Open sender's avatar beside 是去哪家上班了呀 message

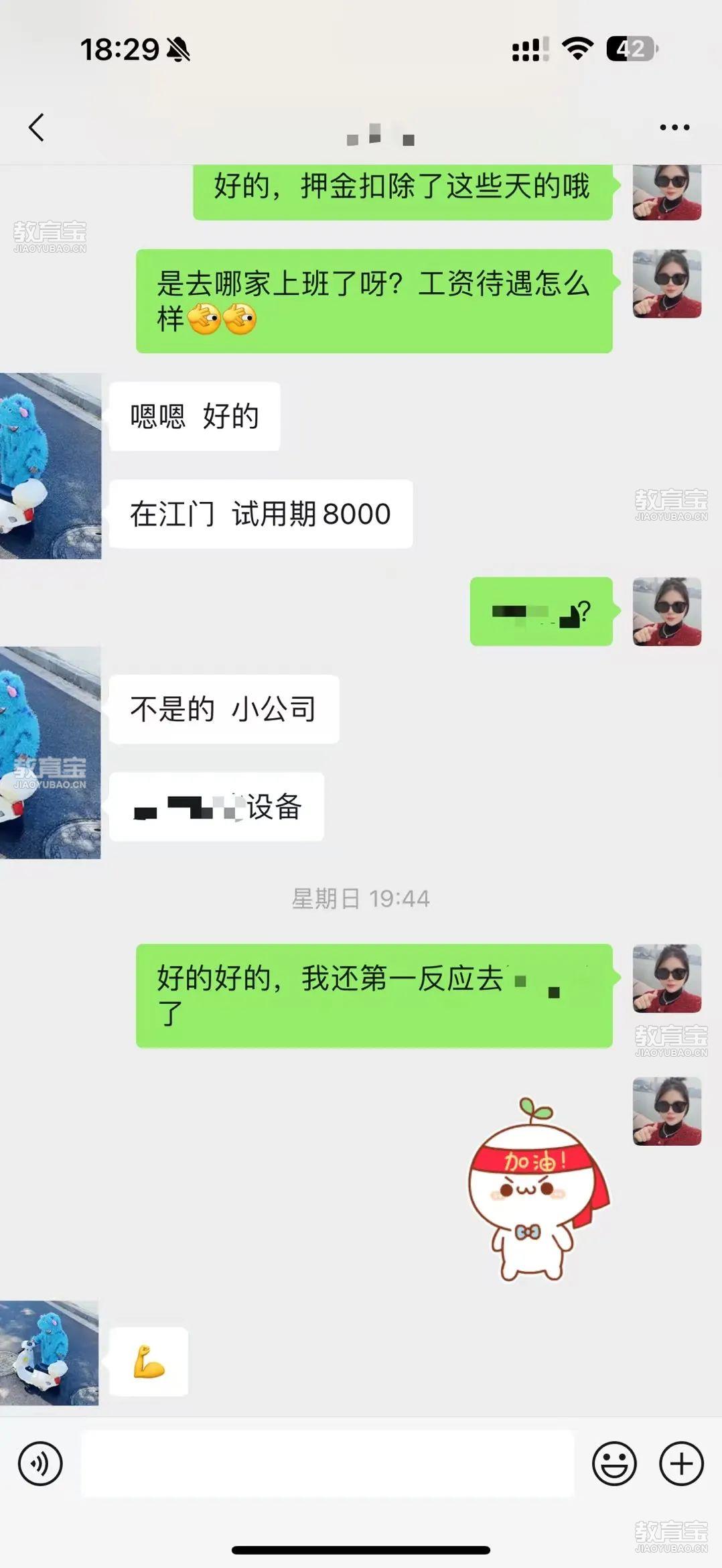tap(666, 283)
